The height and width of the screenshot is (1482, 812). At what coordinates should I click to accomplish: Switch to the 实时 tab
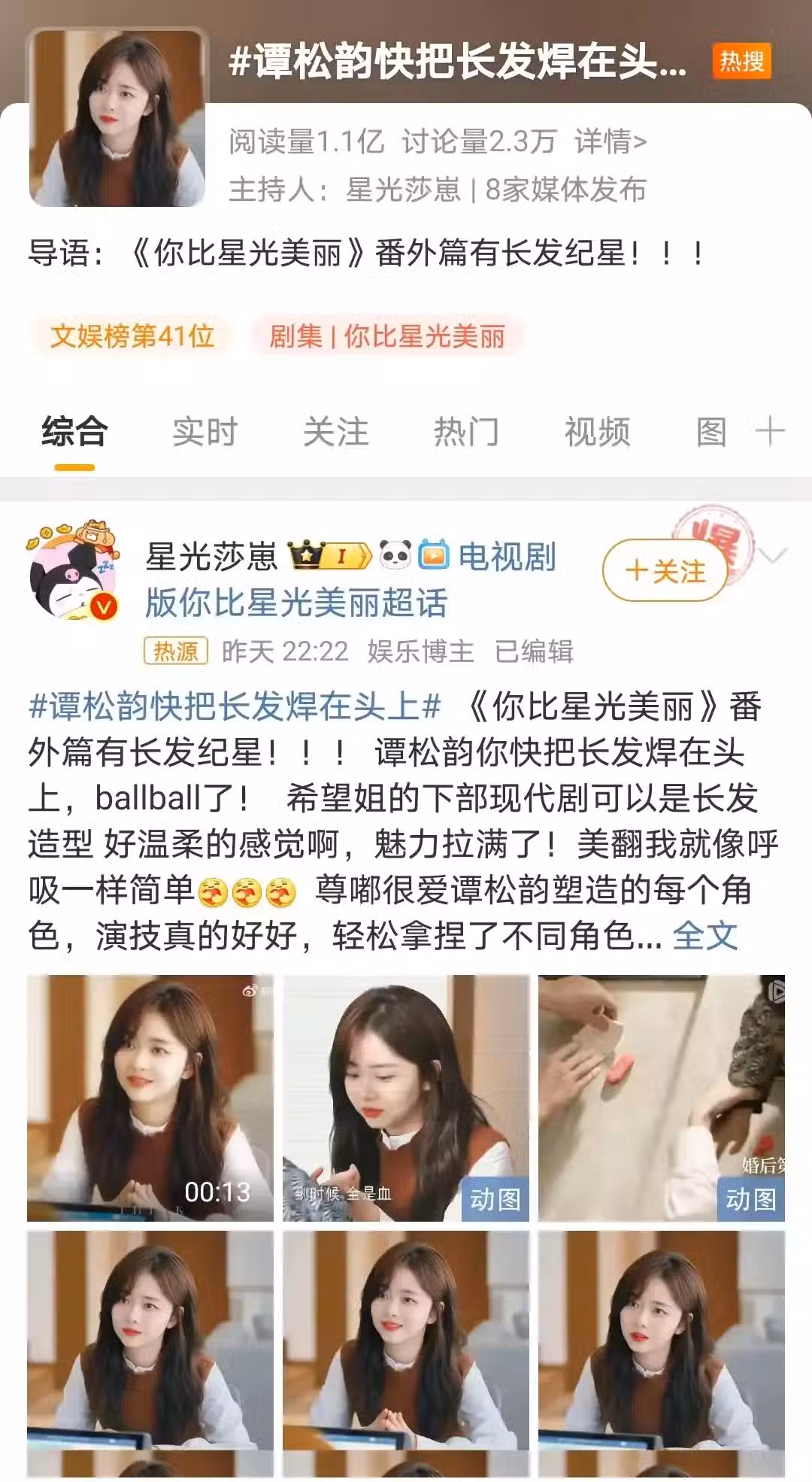205,433
